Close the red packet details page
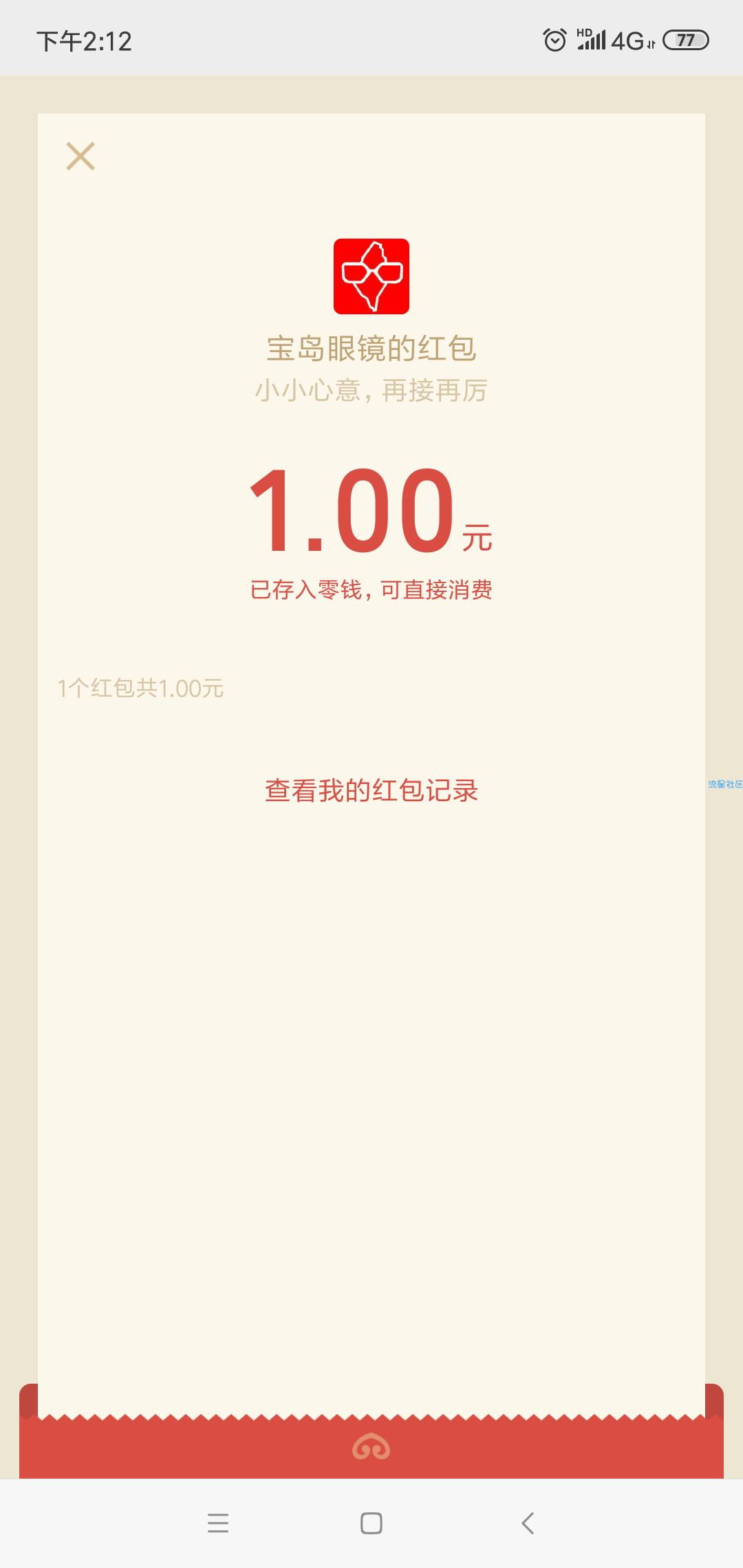This screenshot has width=743, height=1568. pos(80,156)
